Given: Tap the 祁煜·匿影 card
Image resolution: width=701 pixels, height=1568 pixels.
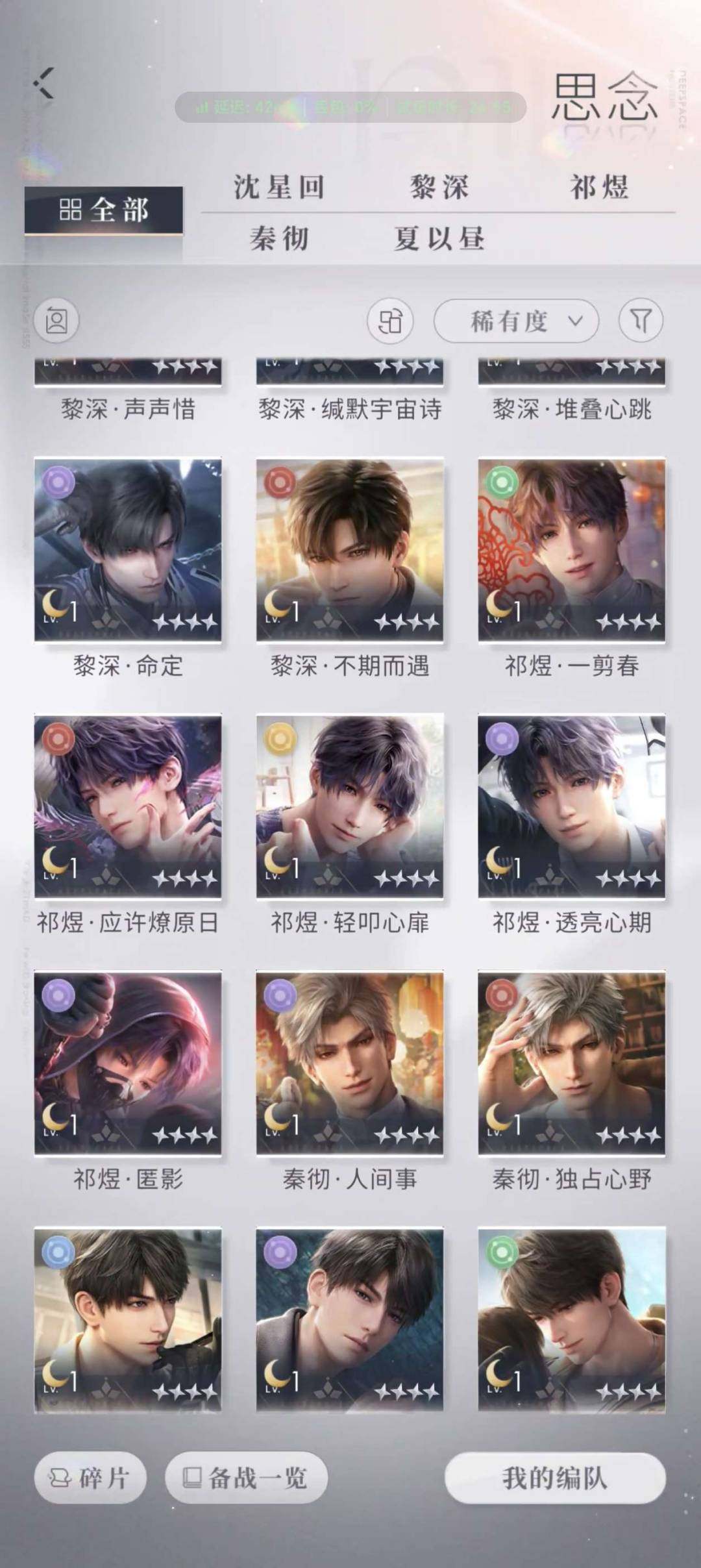Looking at the screenshot, I should (x=128, y=1064).
